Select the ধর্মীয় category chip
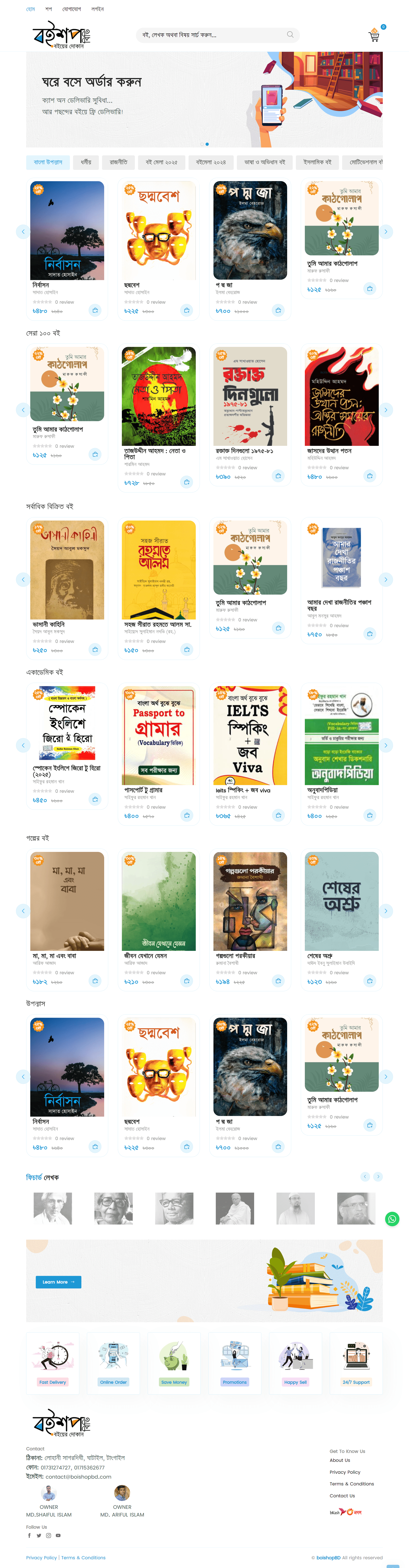The height and width of the screenshot is (1568, 409). [86, 163]
